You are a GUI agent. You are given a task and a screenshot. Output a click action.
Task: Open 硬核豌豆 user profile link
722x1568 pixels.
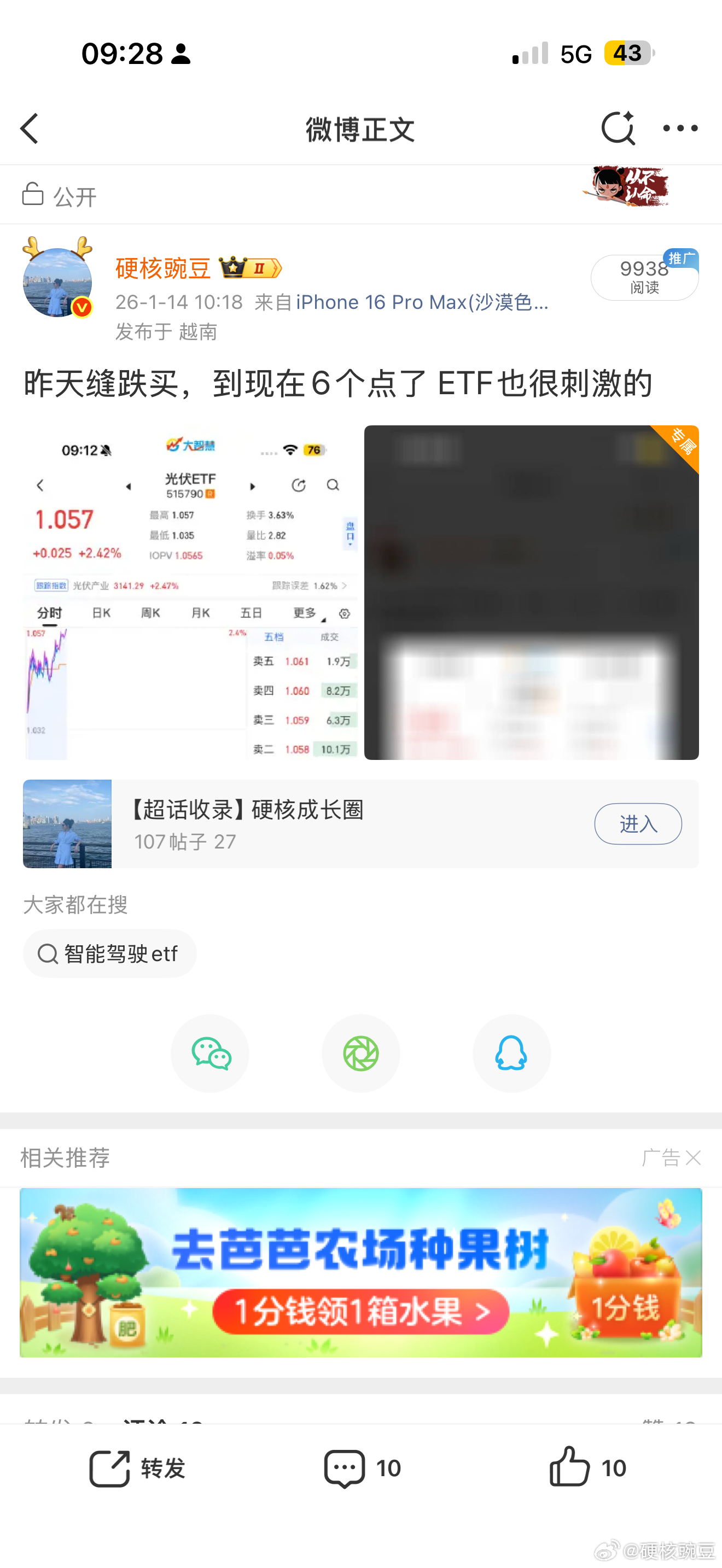162,268
